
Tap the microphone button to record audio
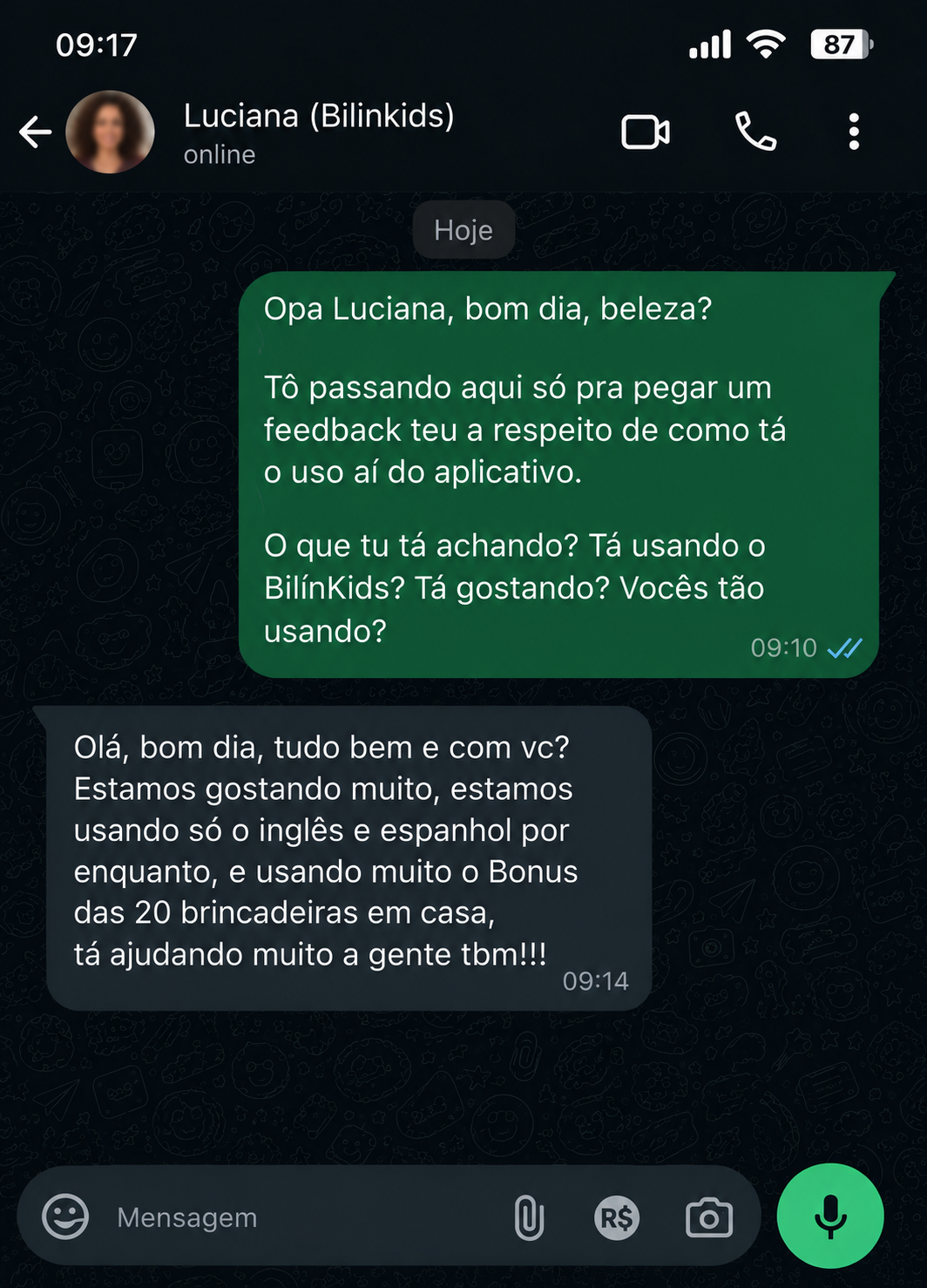point(830,1216)
